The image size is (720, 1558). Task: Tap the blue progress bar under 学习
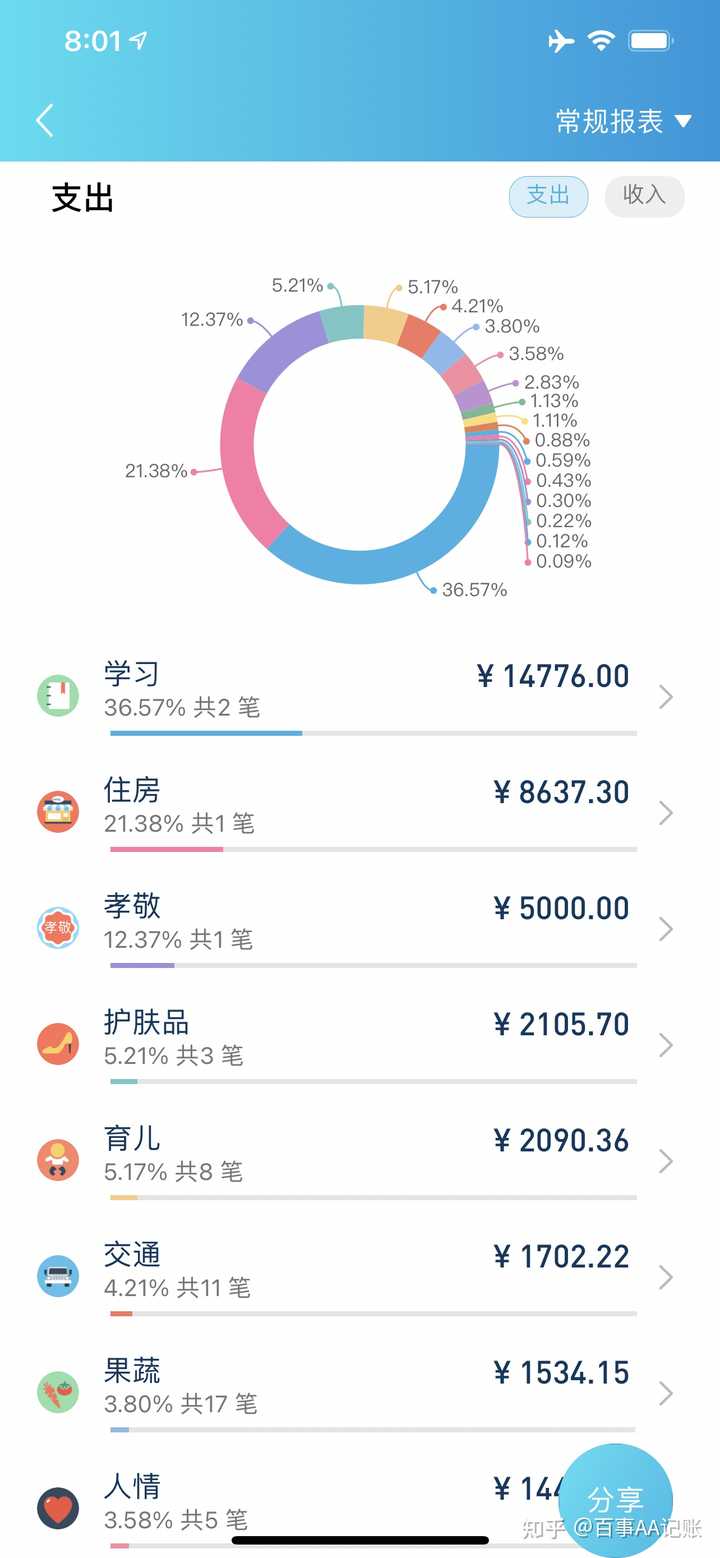[x=200, y=733]
